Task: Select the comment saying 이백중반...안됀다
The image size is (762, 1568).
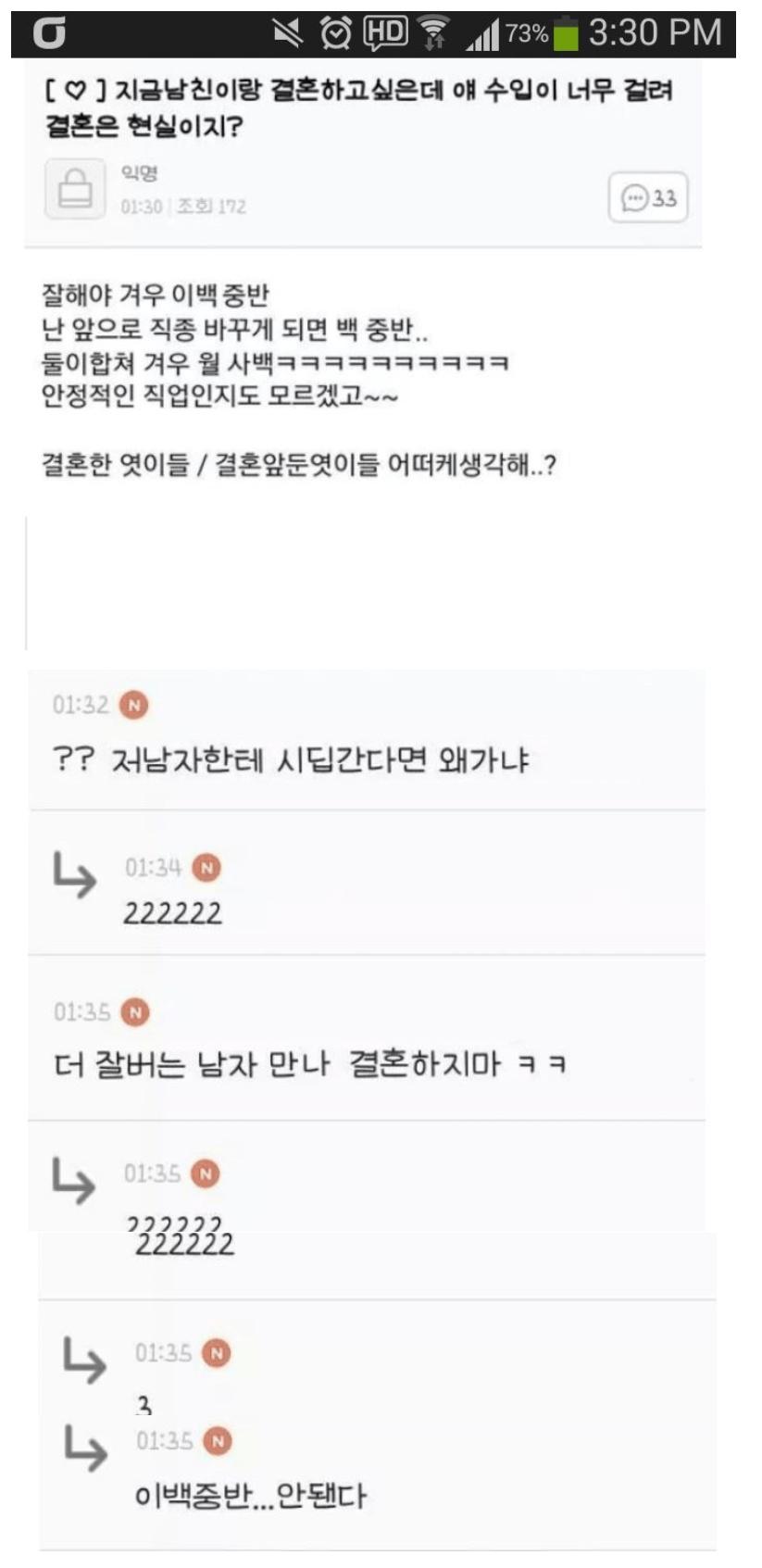Action: (x=377, y=1475)
